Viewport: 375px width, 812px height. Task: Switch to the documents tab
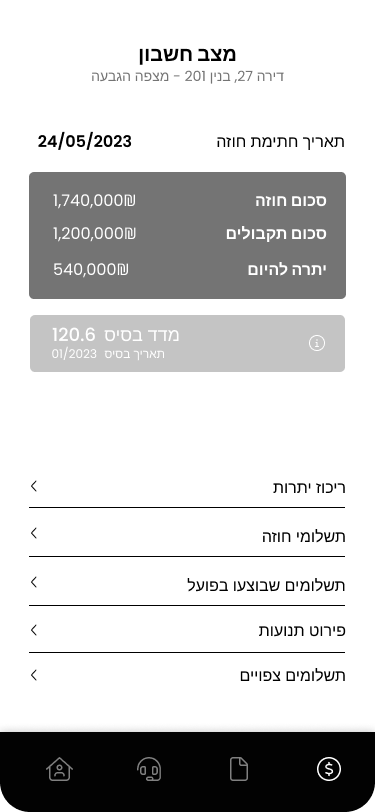click(x=239, y=768)
